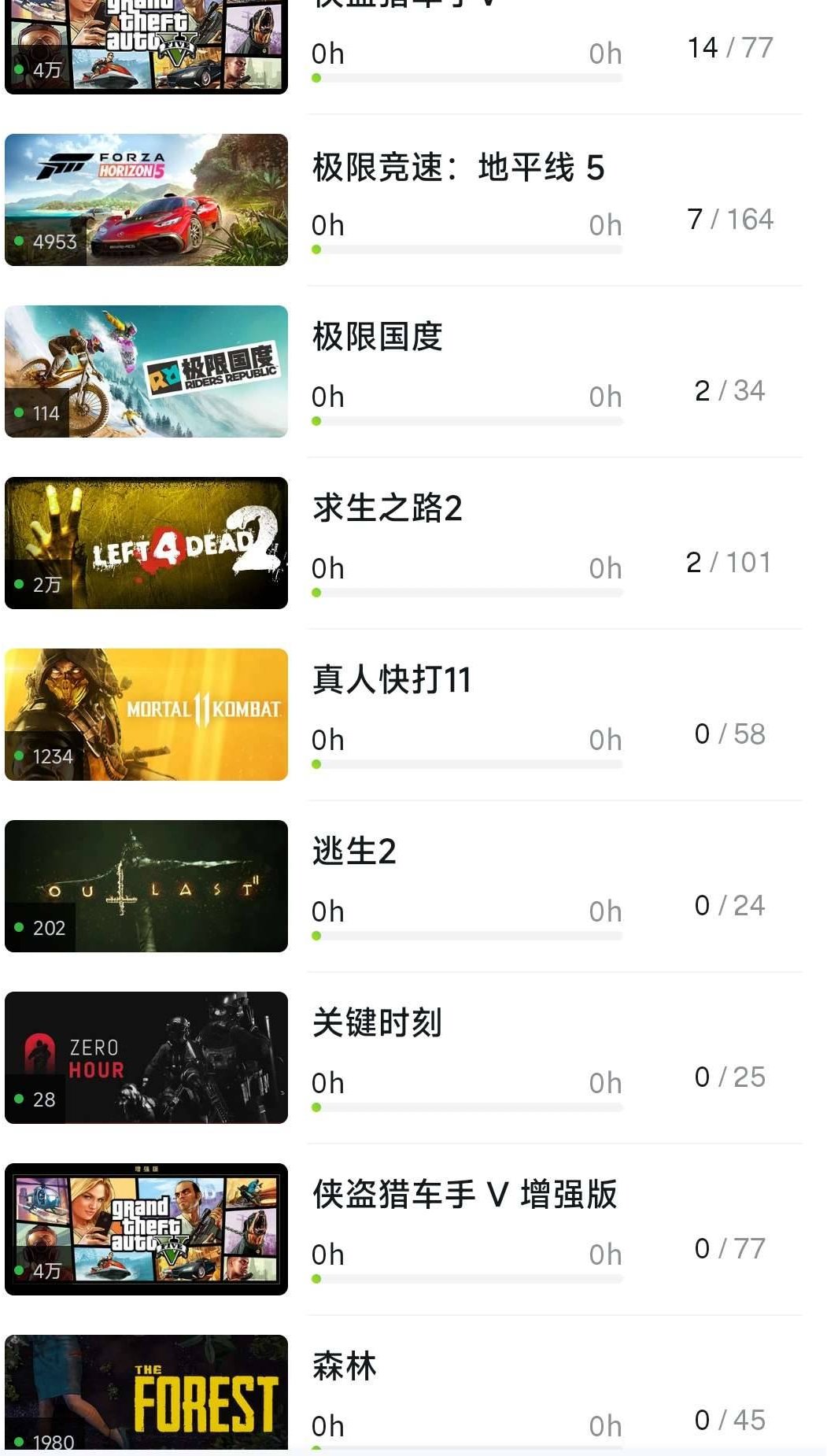This screenshot has height=1456, width=827.
Task: Open the 森林 game row
Action: pos(404,1391)
